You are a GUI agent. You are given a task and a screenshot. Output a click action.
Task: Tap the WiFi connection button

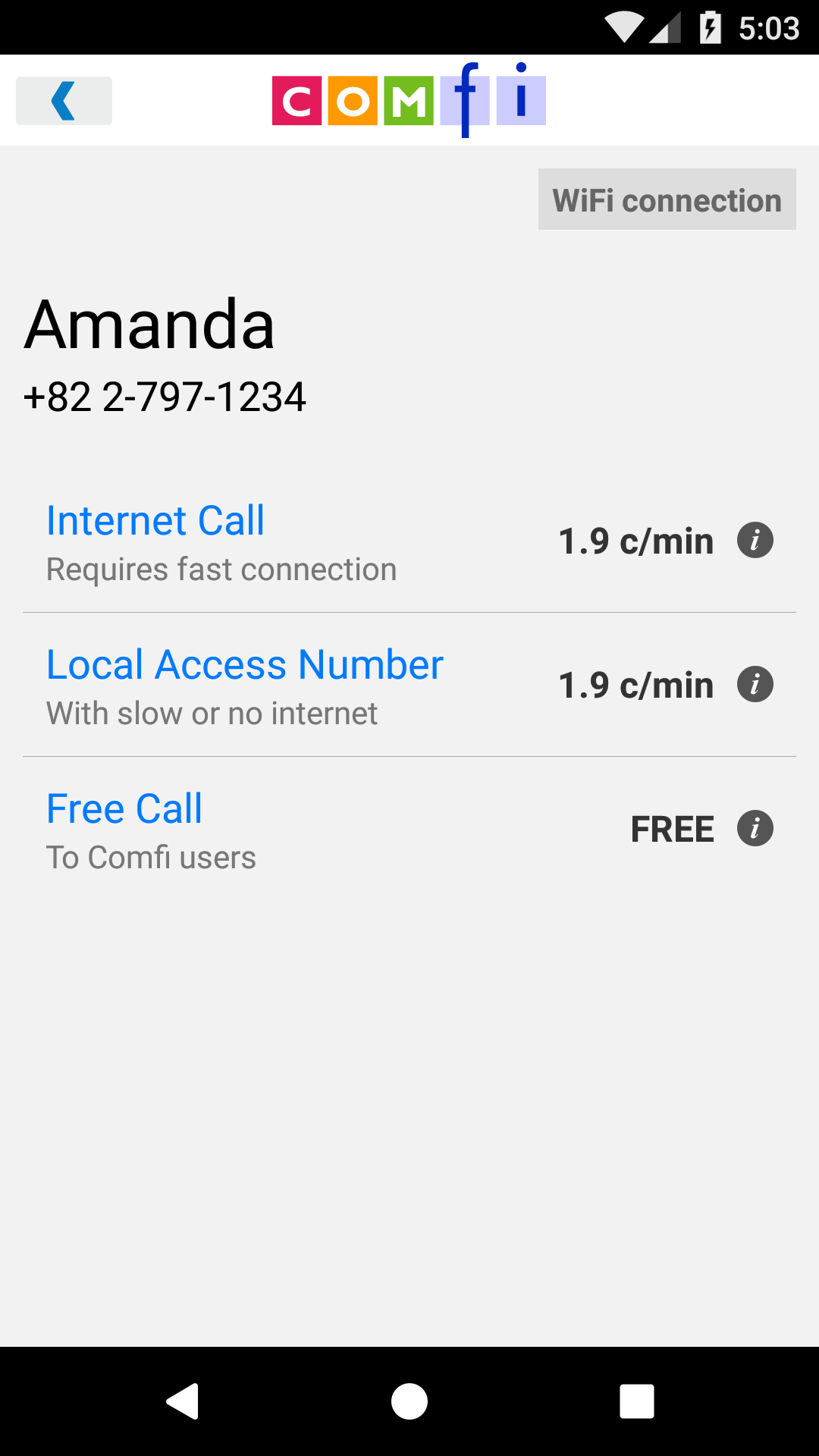667,199
